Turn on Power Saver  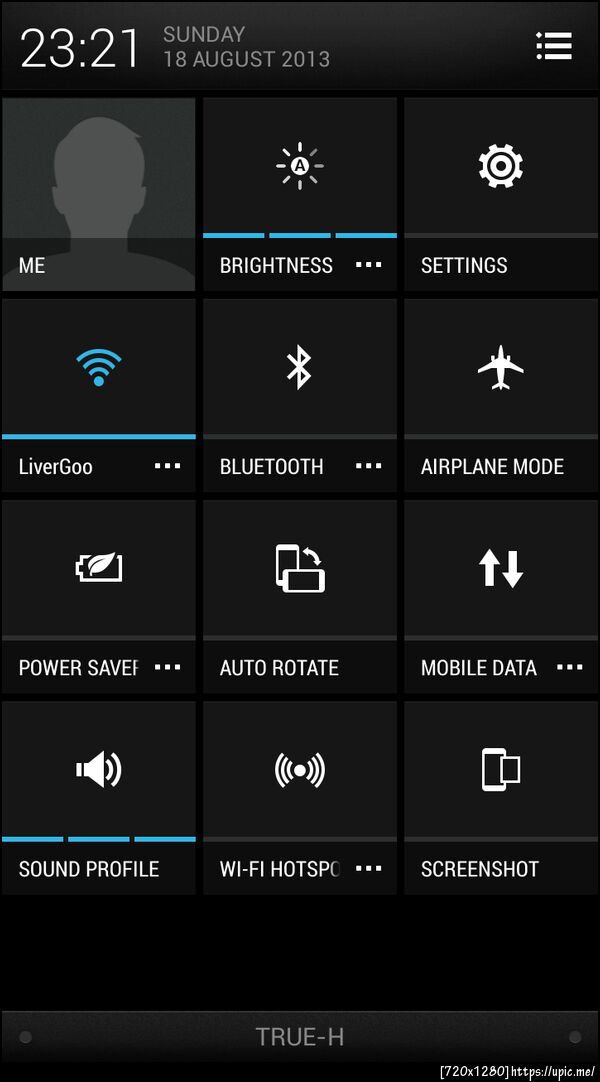coord(99,569)
